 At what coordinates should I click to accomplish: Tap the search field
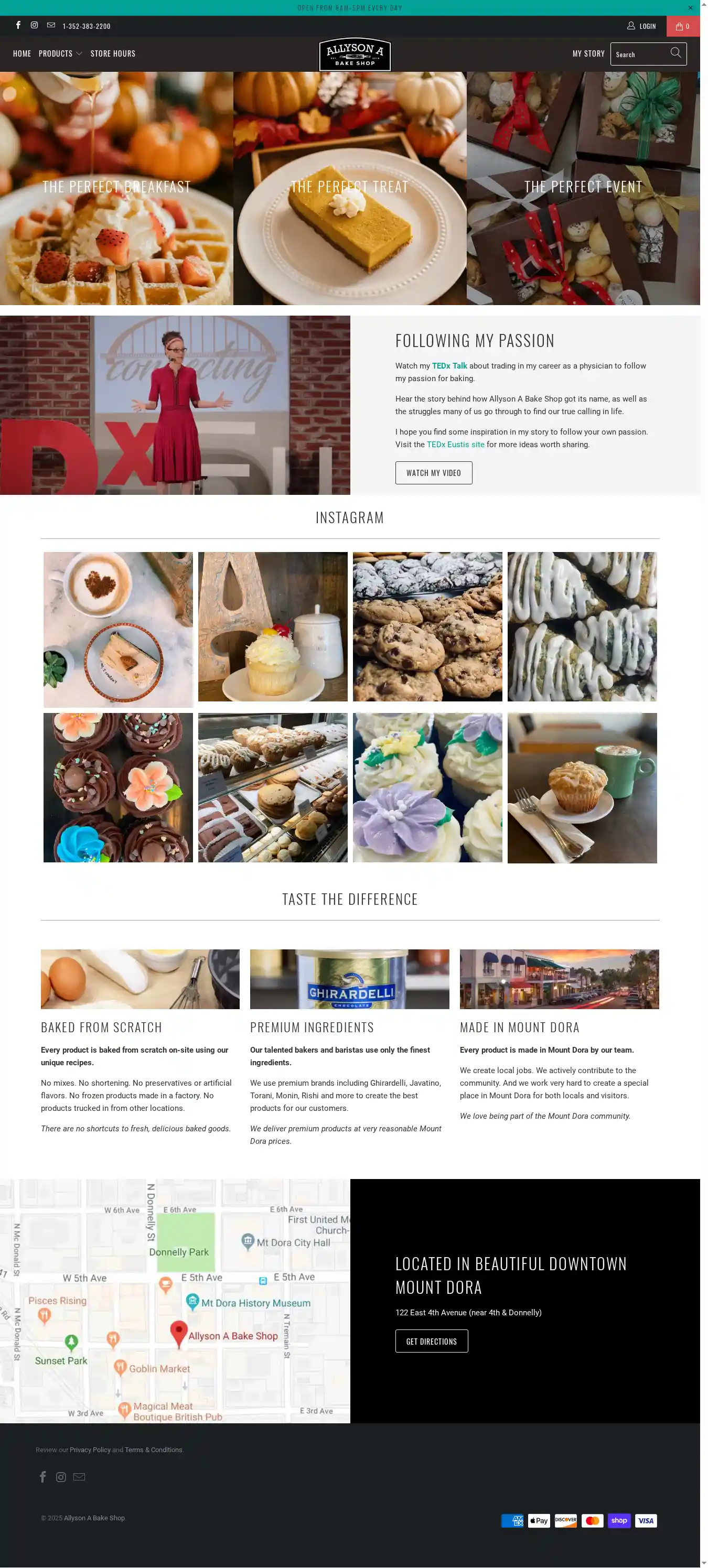click(x=640, y=54)
